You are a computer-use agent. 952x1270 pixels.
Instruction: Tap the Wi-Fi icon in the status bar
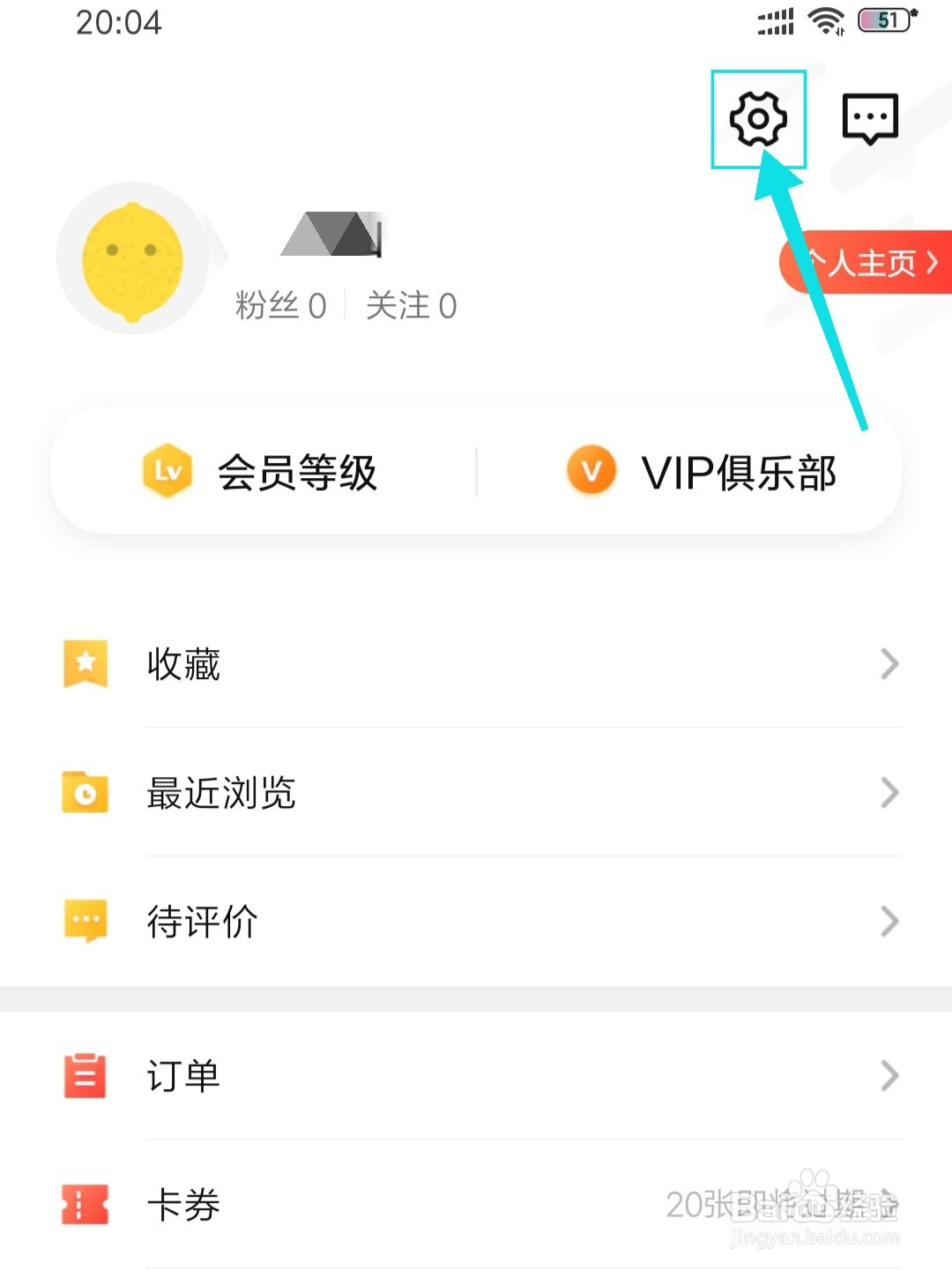click(x=824, y=22)
